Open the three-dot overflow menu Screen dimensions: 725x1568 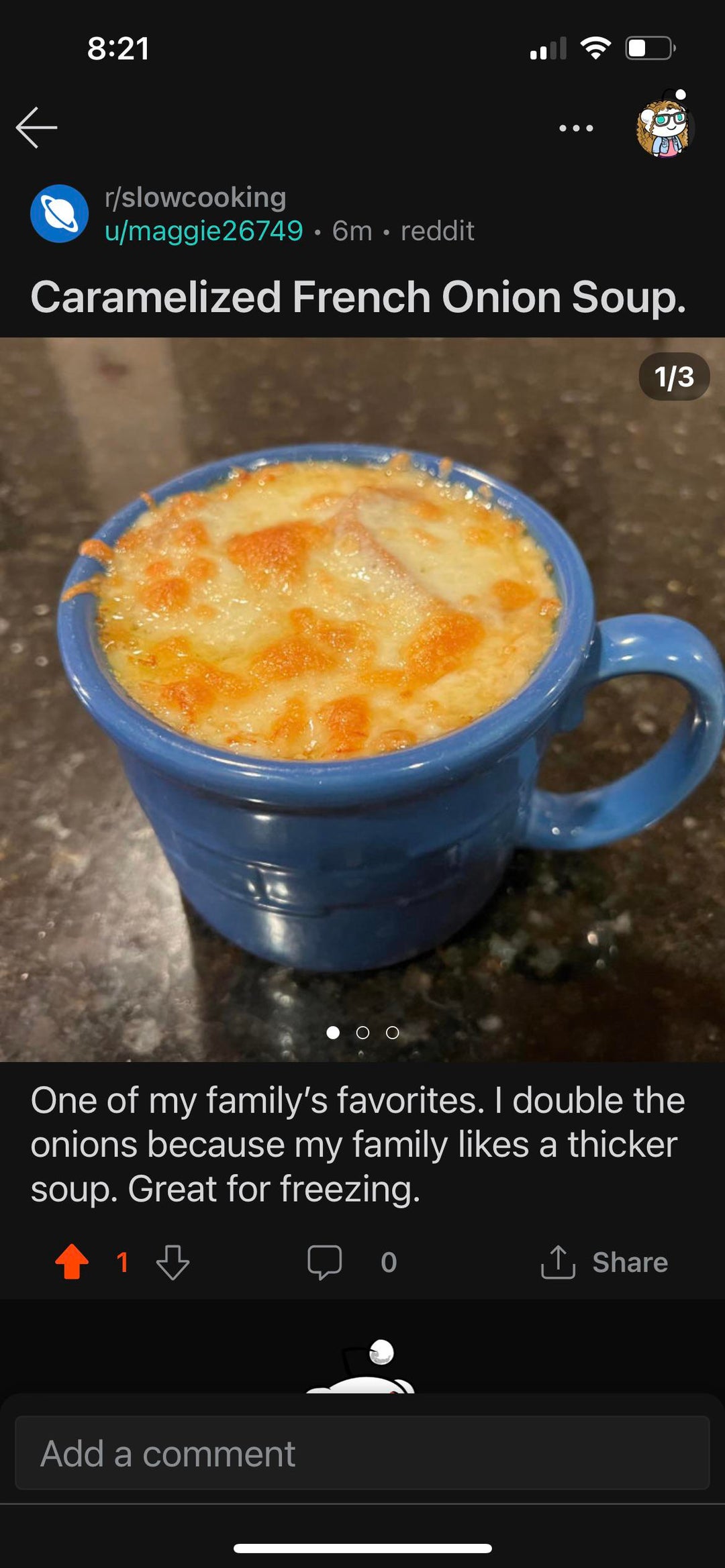click(576, 127)
